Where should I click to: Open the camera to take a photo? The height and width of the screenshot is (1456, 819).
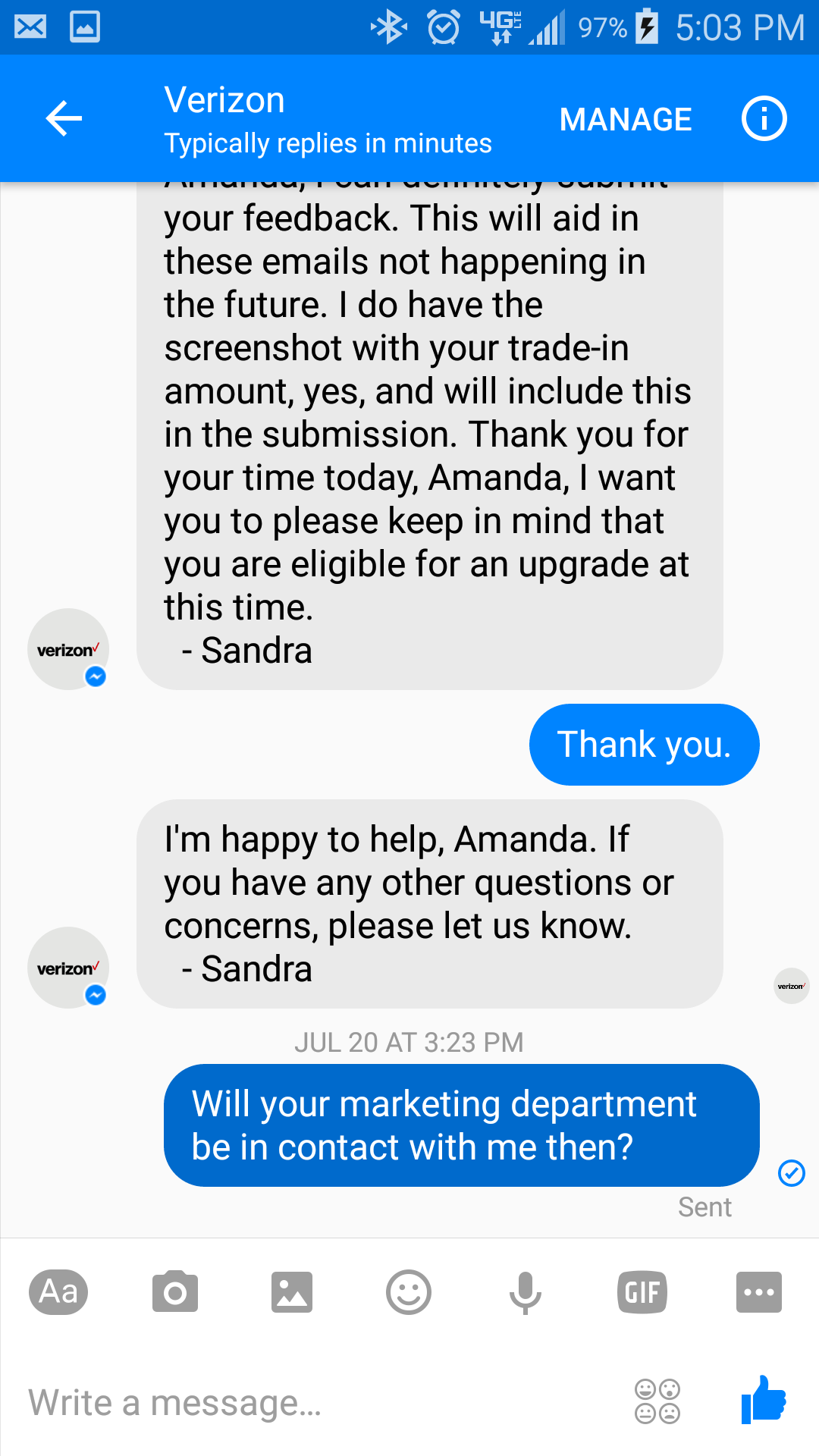175,1292
